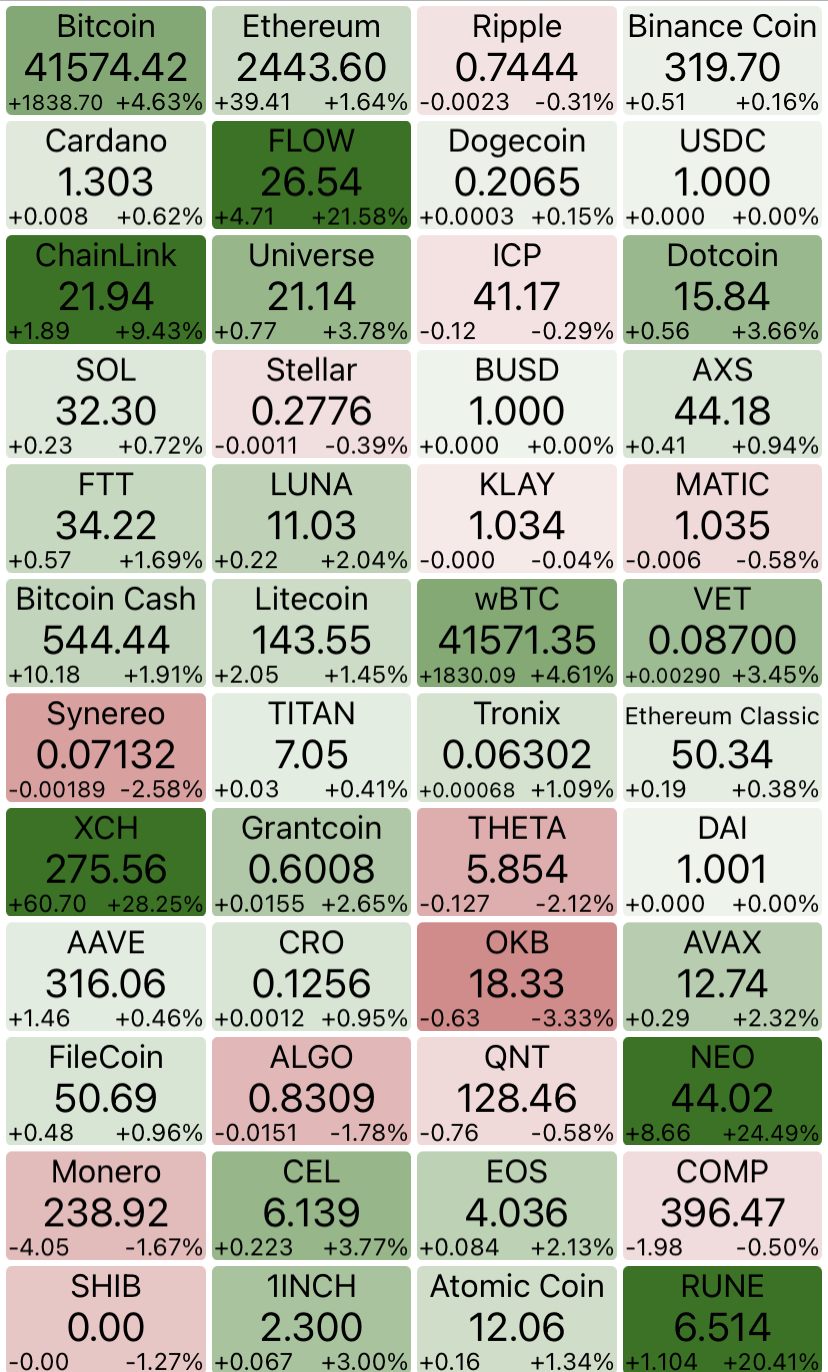The height and width of the screenshot is (1372, 828).
Task: Open the NEO card
Action: pyautogui.click(x=722, y=1091)
